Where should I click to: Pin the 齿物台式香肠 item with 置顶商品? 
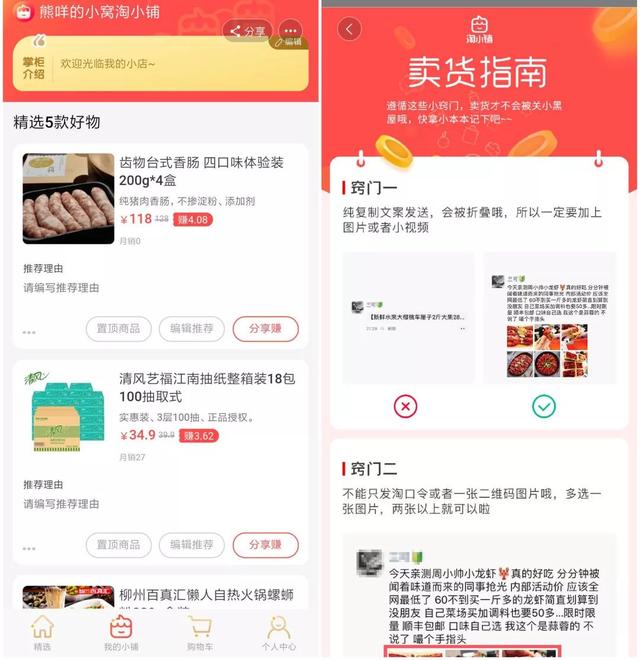[119, 329]
